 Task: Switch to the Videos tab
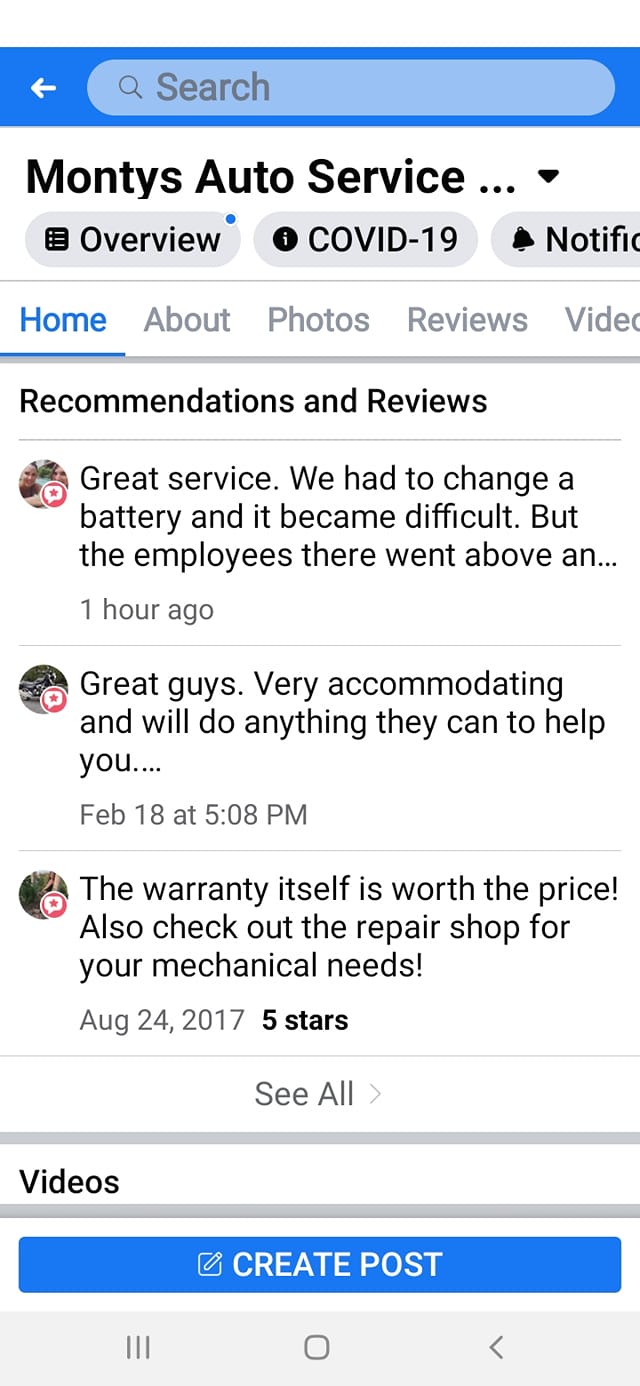coord(602,320)
